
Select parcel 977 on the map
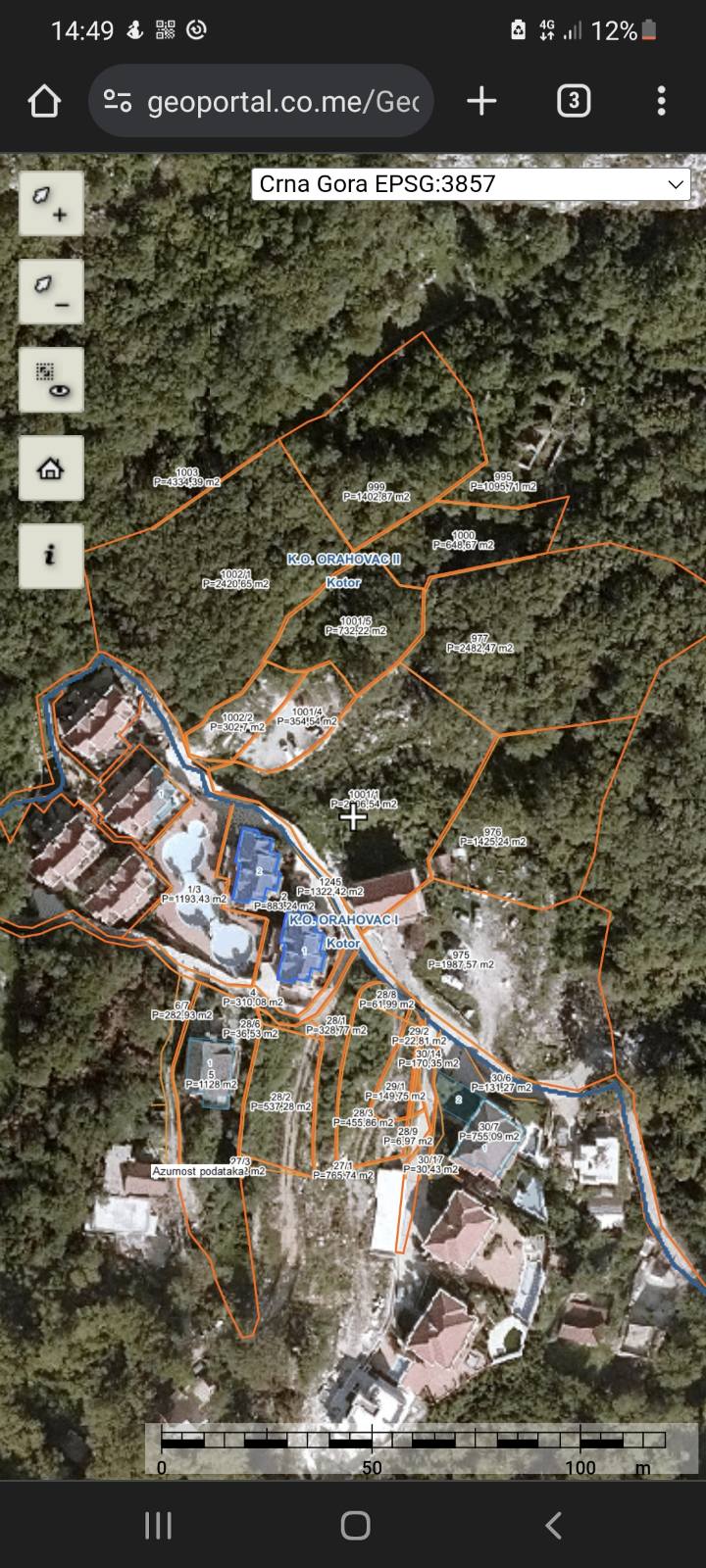click(x=478, y=642)
